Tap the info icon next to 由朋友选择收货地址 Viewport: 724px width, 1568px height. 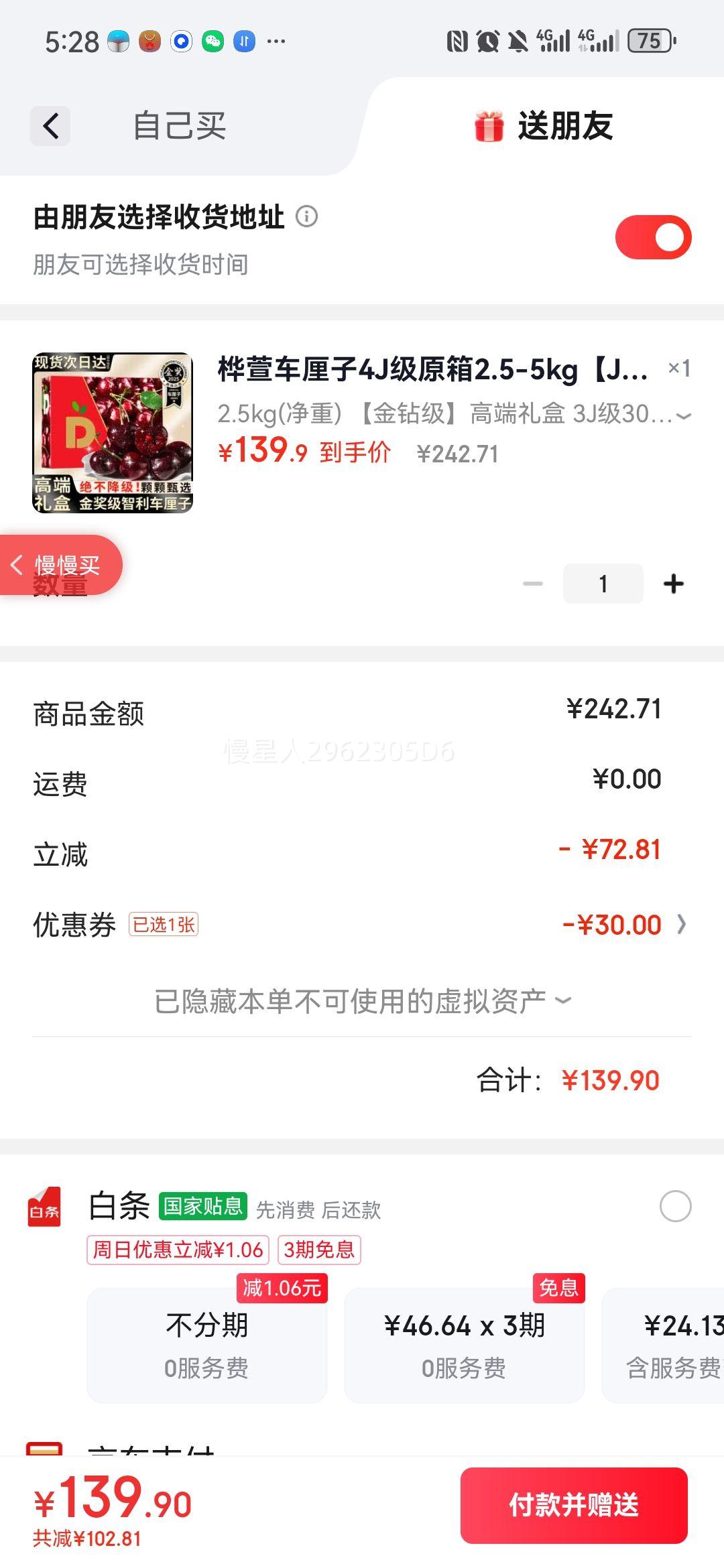[x=306, y=216]
